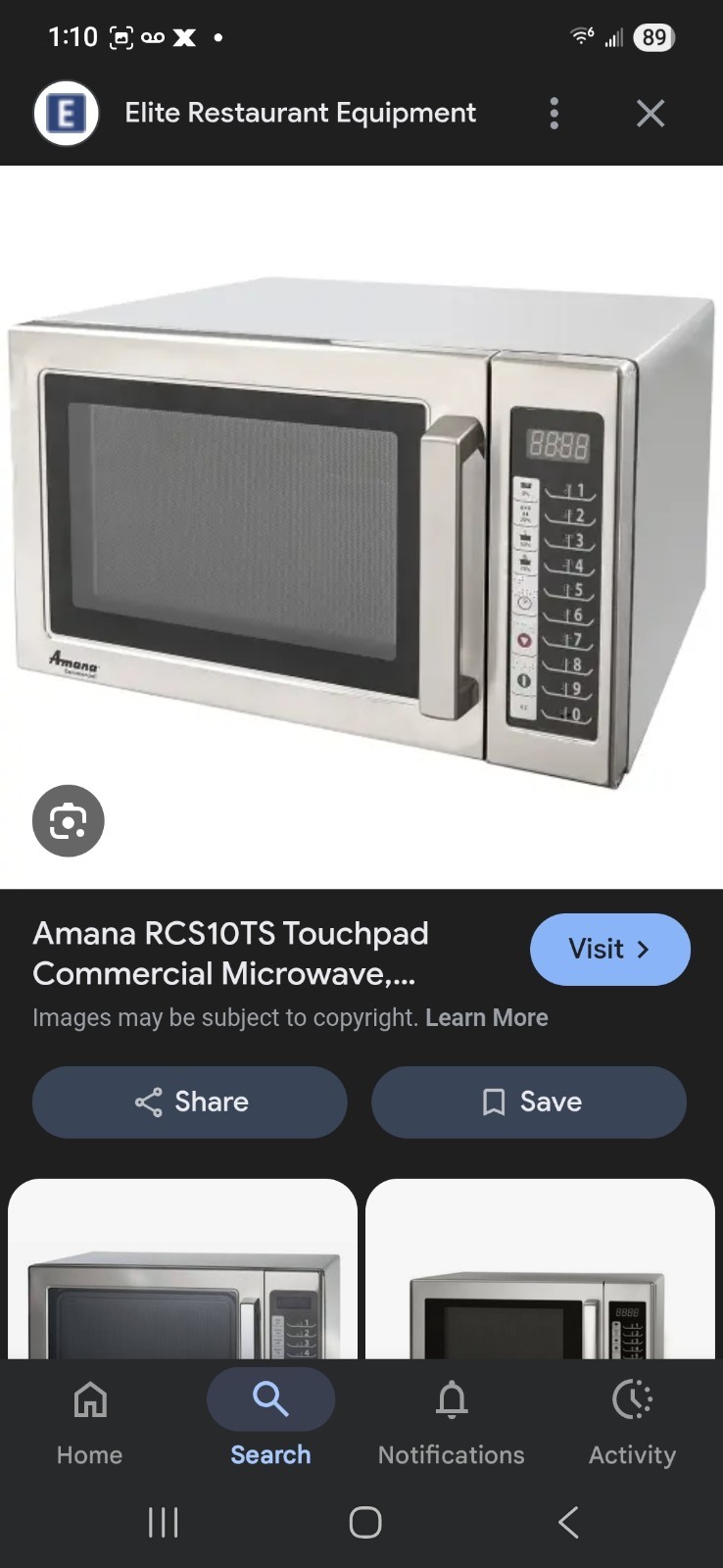
Task: Select the Home icon in bottom navigation
Action: coord(88,1399)
